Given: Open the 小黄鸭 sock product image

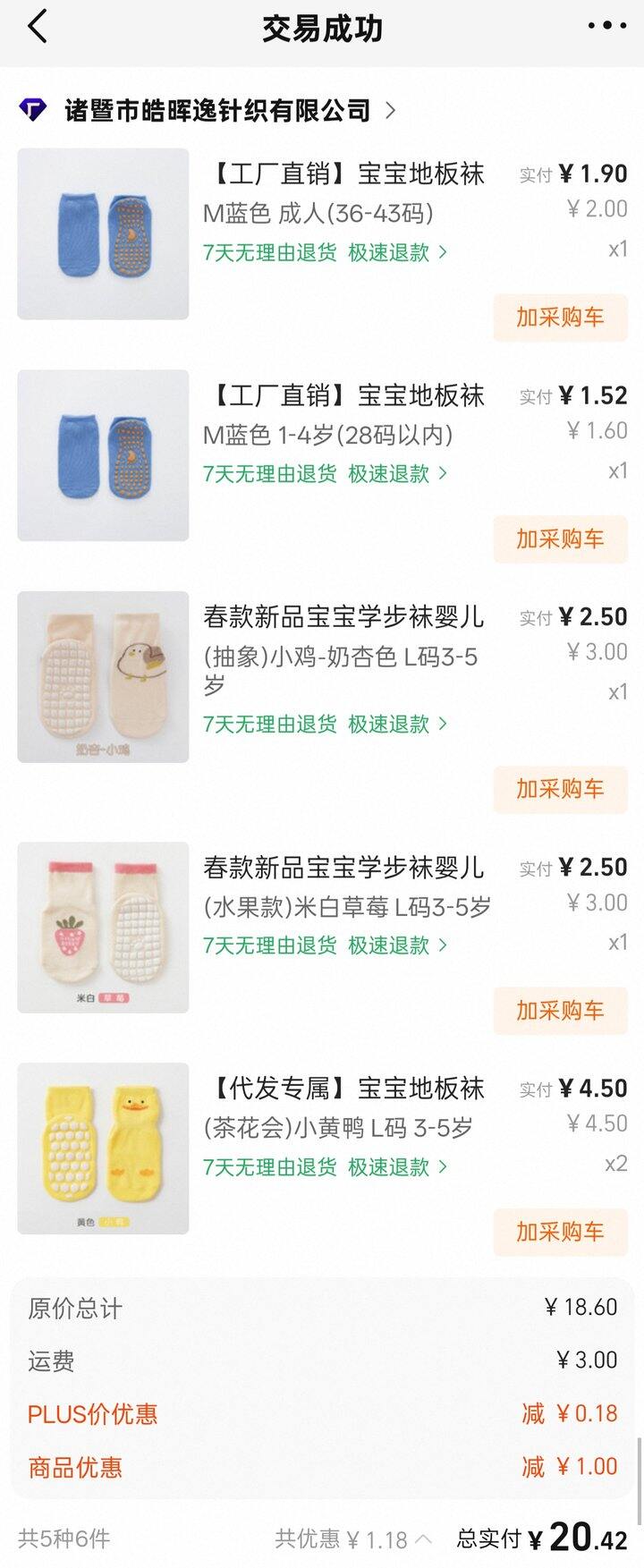Looking at the screenshot, I should click(103, 1148).
